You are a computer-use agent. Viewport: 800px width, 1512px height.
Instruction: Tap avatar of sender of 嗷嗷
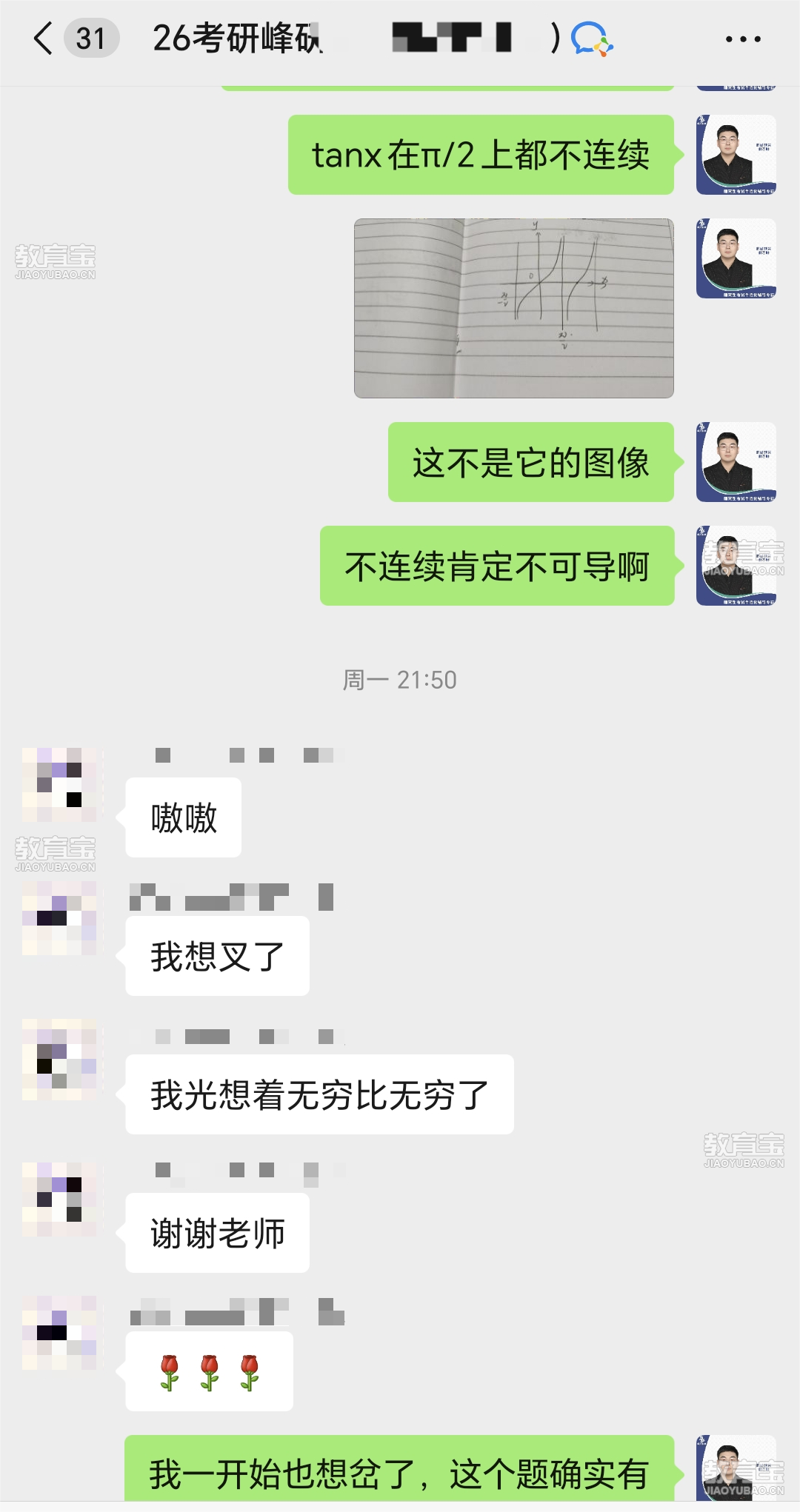tap(59, 785)
